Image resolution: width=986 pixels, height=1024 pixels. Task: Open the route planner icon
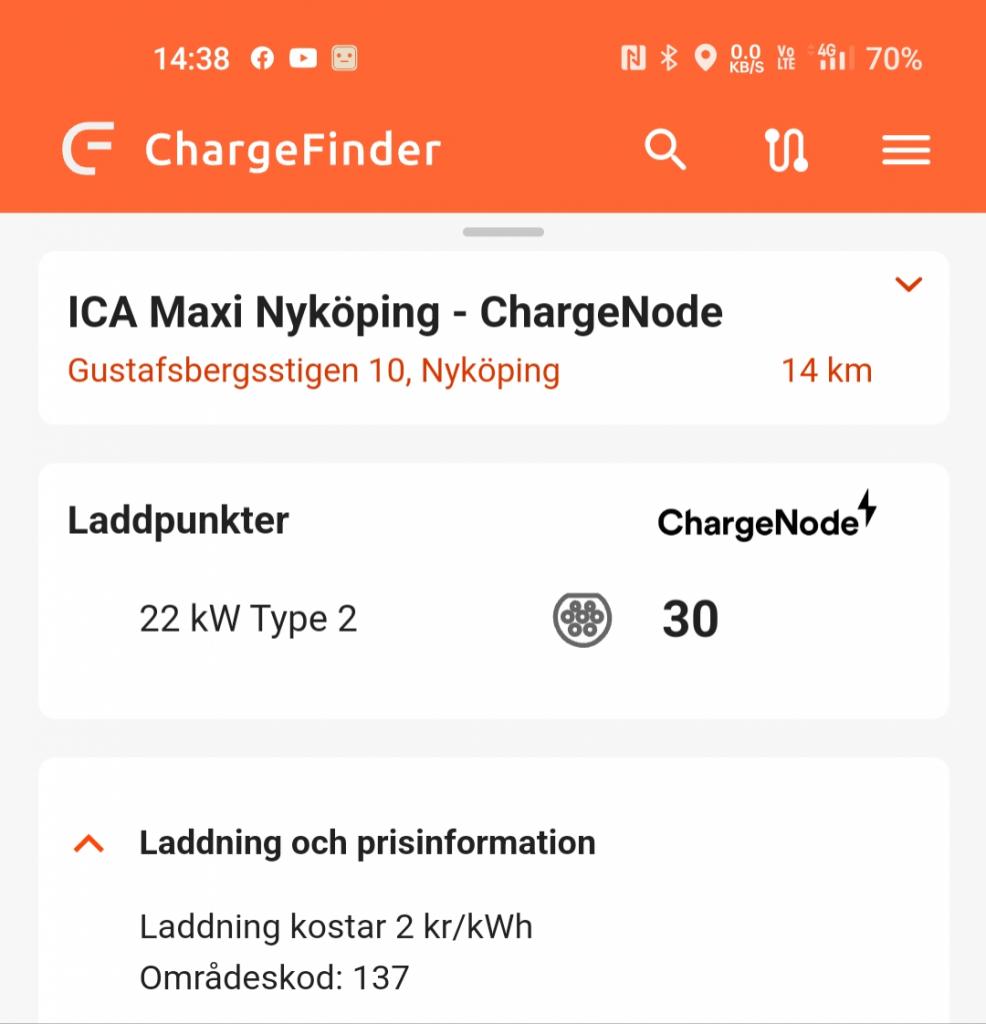786,151
